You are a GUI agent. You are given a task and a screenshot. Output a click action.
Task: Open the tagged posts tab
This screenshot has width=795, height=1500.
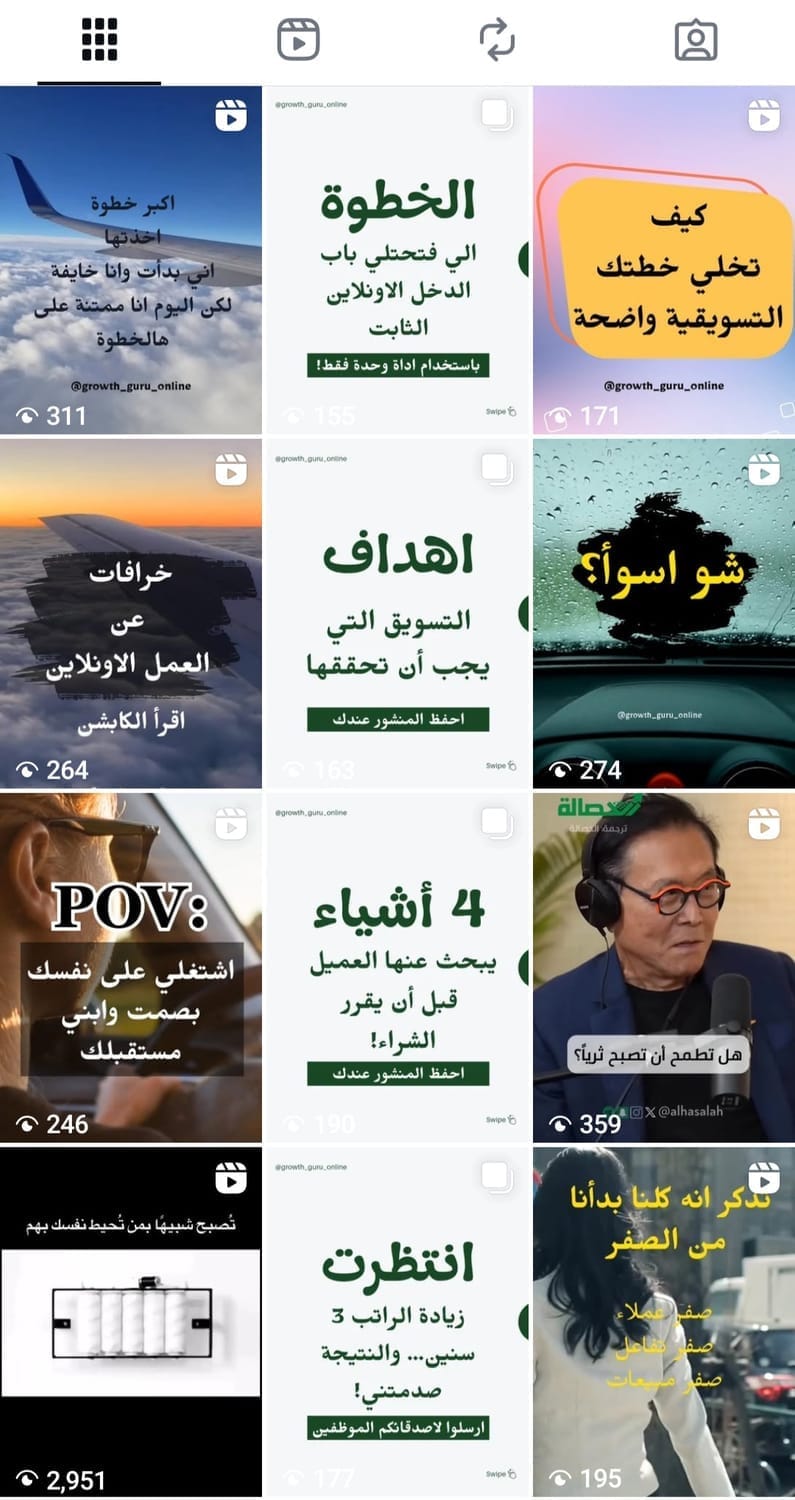click(696, 40)
